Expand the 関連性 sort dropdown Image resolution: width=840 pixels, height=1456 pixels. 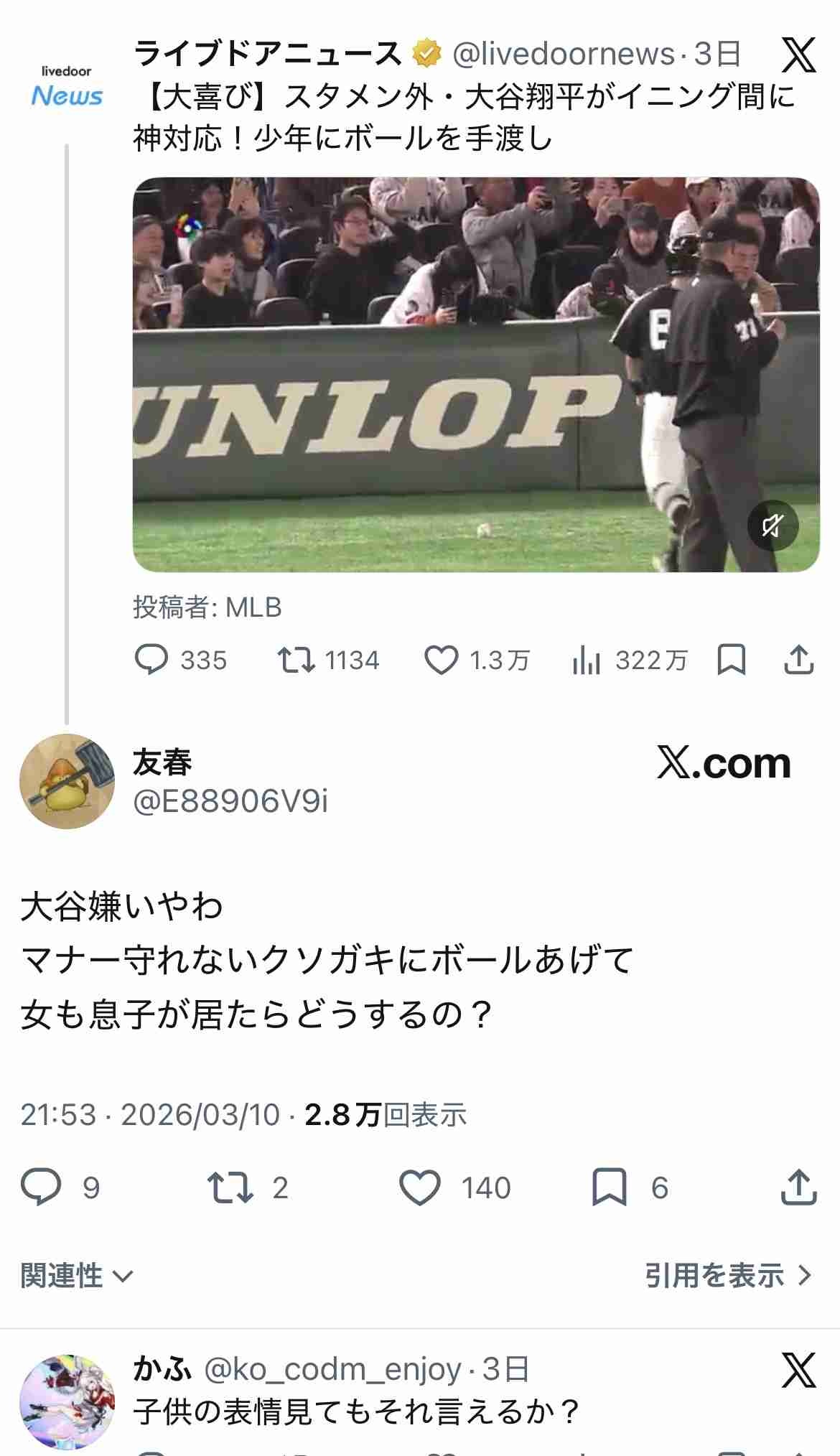coord(77,1275)
